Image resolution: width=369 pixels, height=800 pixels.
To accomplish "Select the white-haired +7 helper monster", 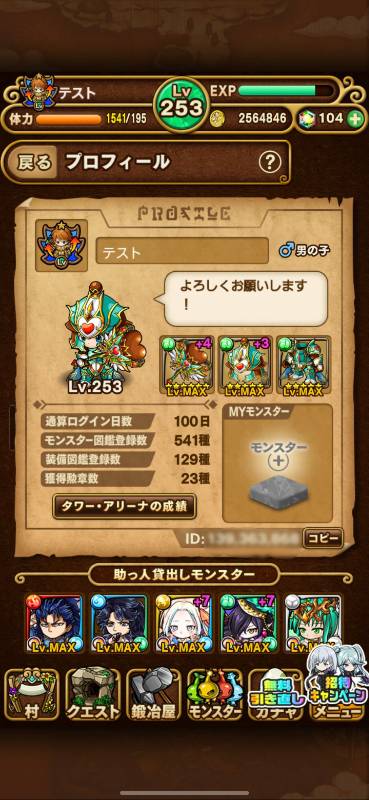I will [184, 624].
